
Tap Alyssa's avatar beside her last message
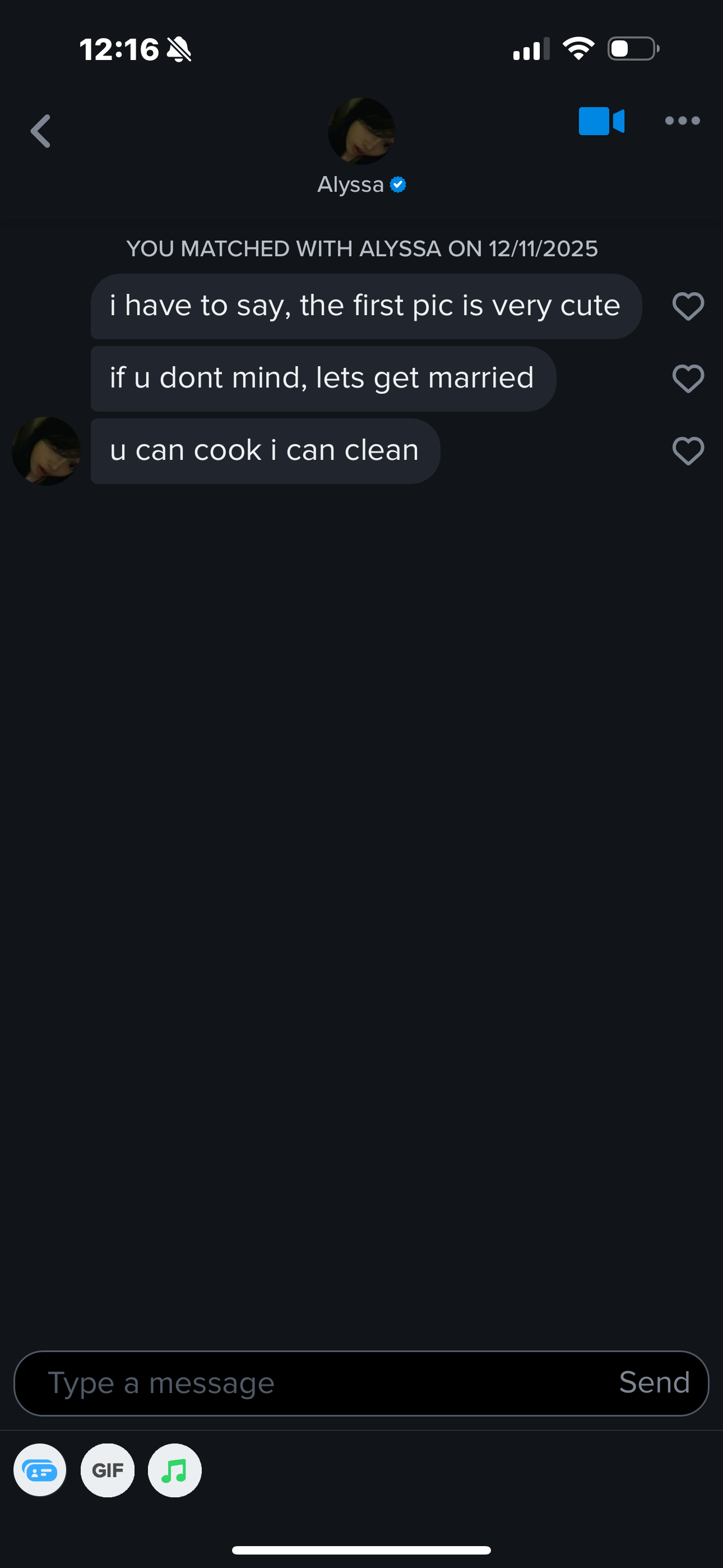[x=47, y=451]
